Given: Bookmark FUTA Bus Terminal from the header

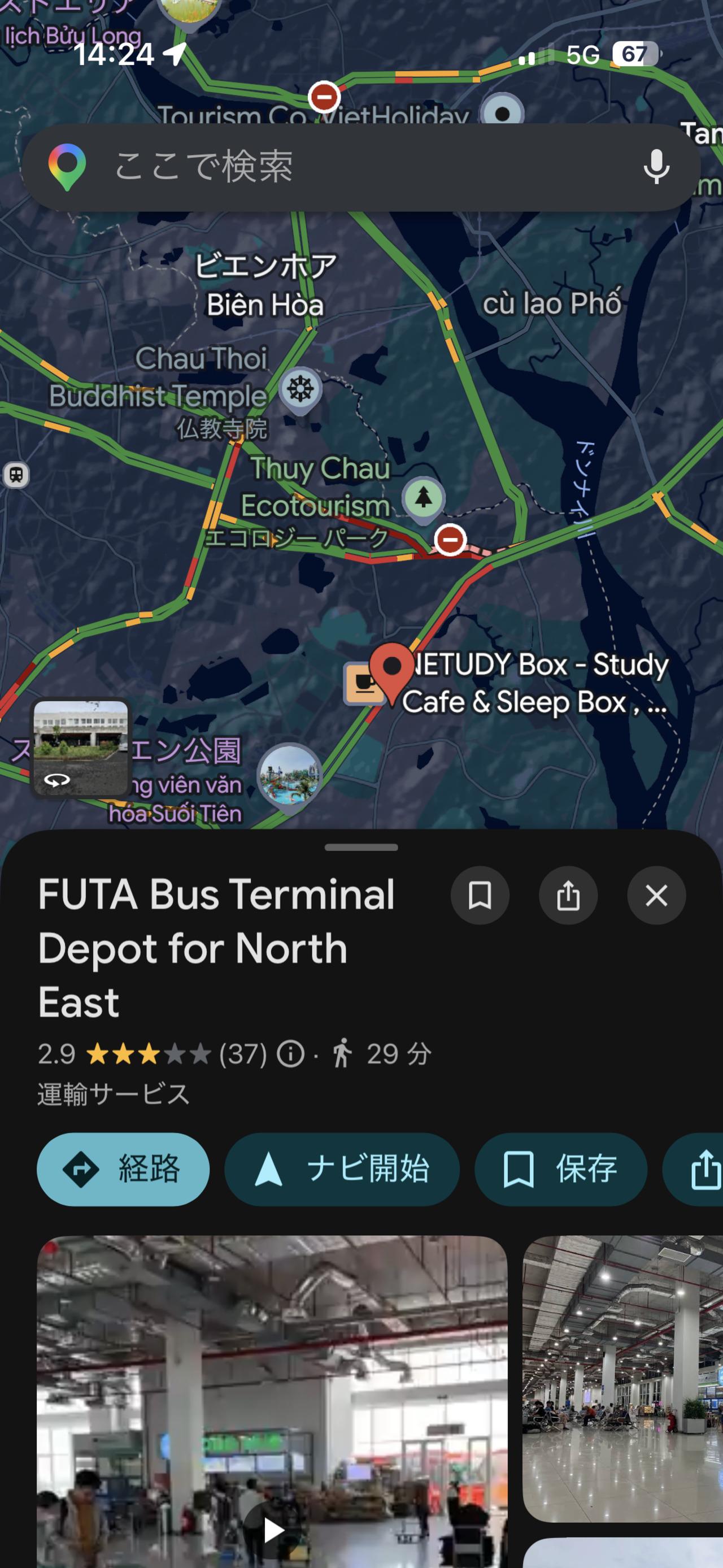Looking at the screenshot, I should [480, 896].
